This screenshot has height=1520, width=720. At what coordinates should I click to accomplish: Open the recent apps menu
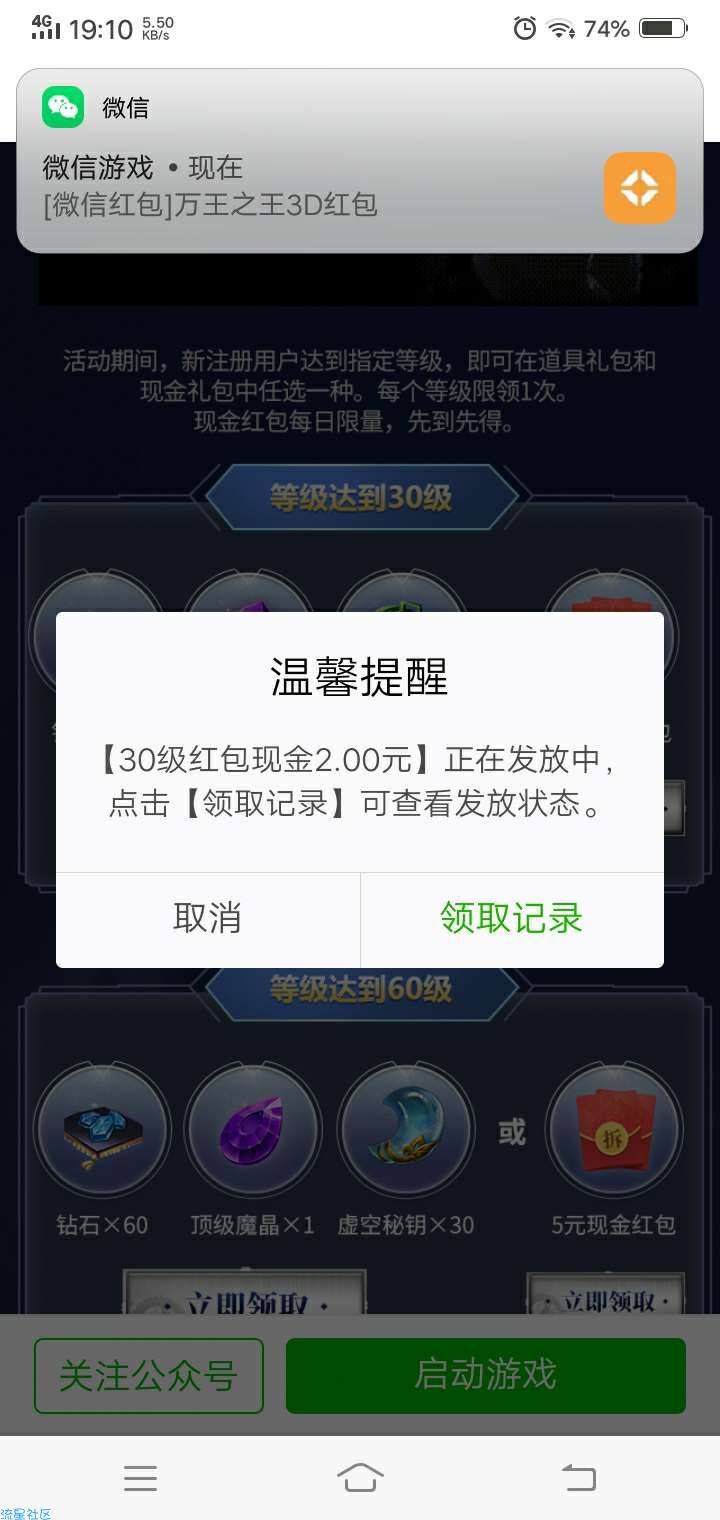point(140,1477)
